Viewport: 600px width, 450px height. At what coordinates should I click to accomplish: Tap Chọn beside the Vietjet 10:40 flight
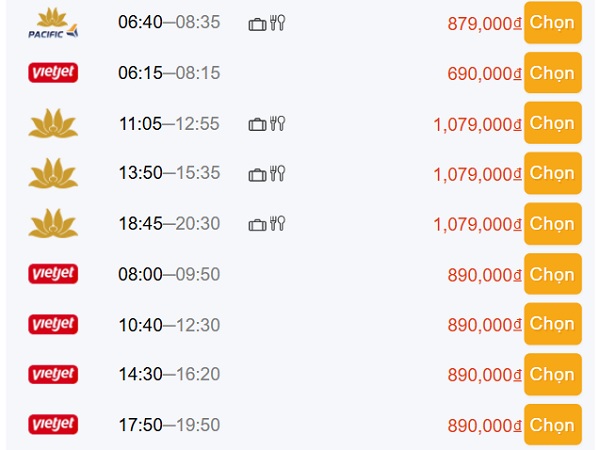coord(552,324)
